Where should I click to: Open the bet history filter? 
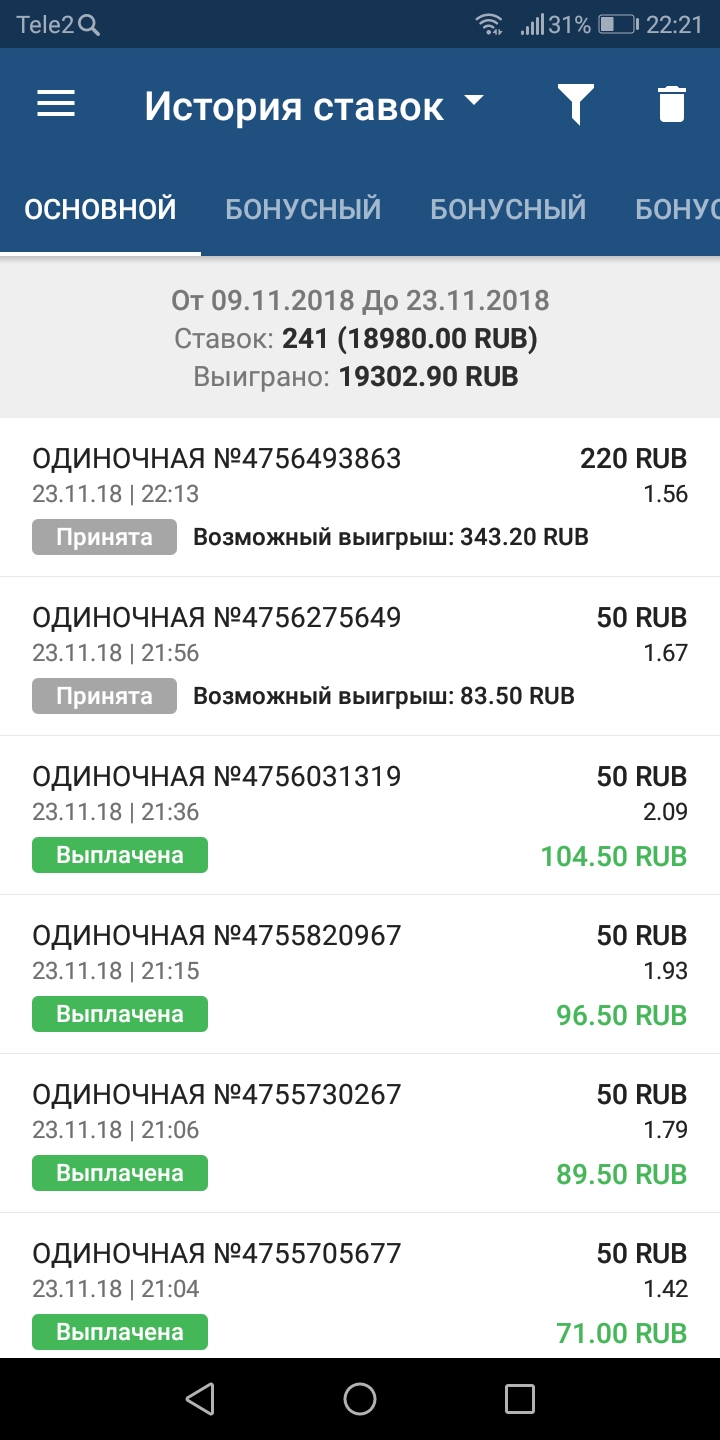point(576,104)
